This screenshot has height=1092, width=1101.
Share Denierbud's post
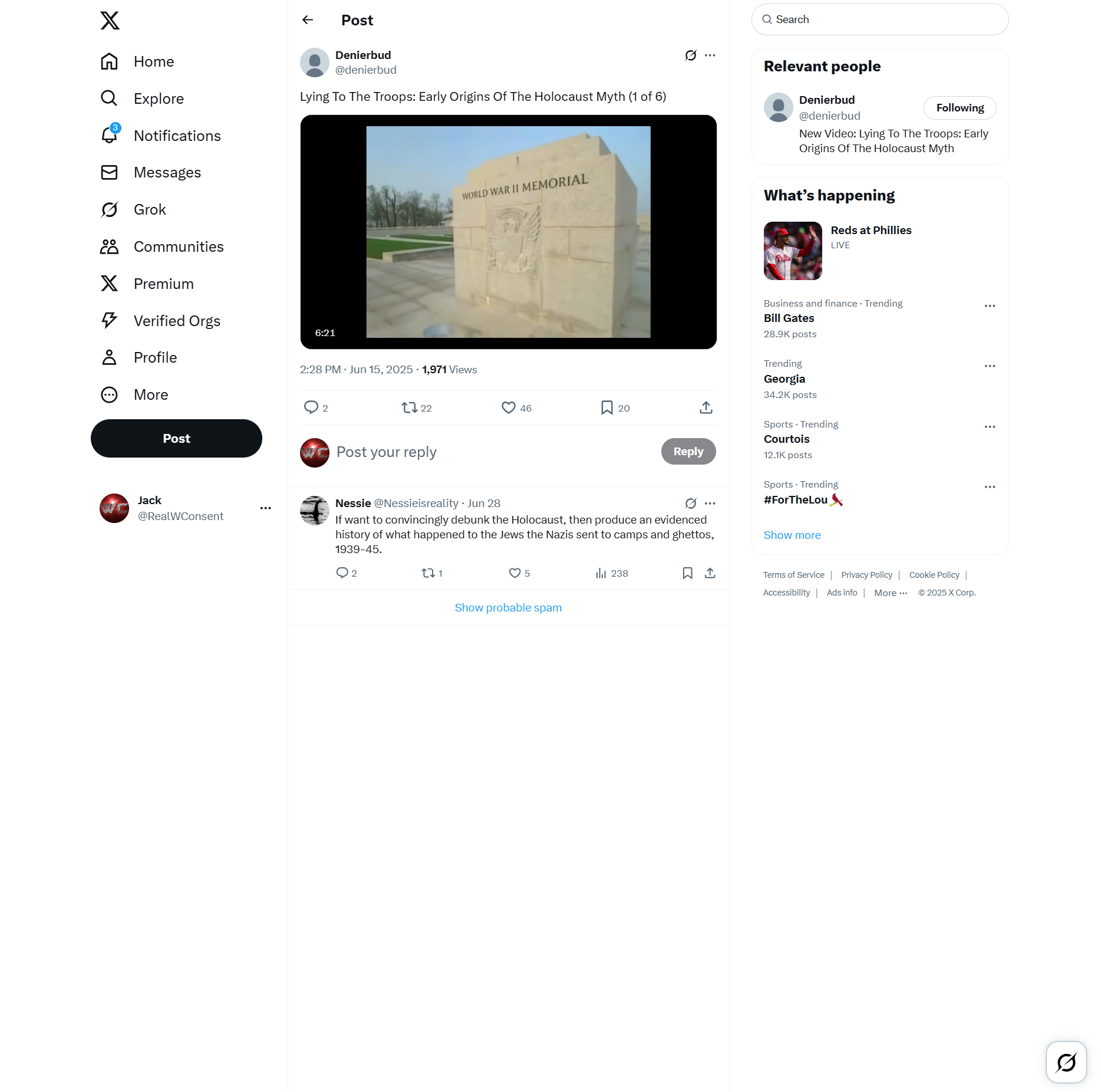pos(706,407)
